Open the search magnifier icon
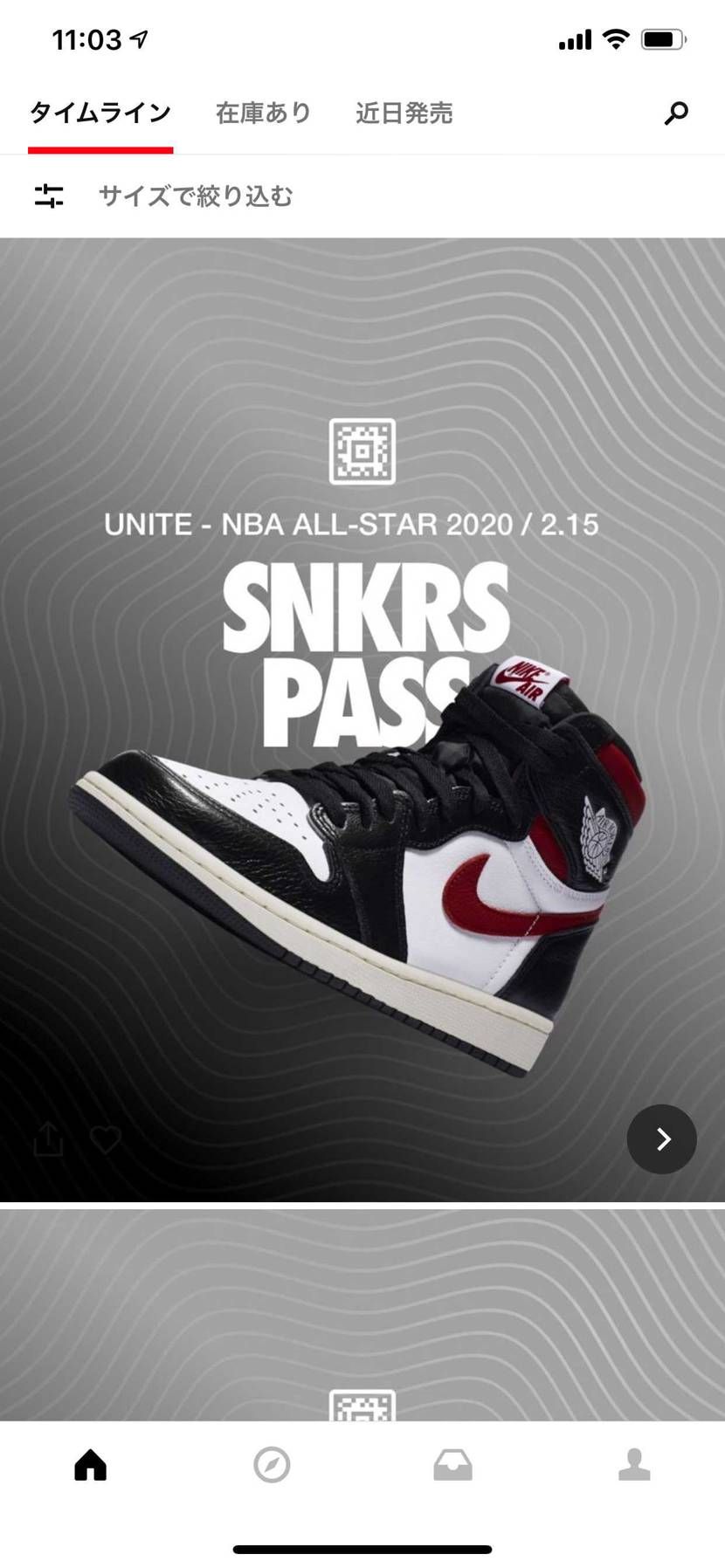Viewport: 725px width, 1568px height. (676, 113)
